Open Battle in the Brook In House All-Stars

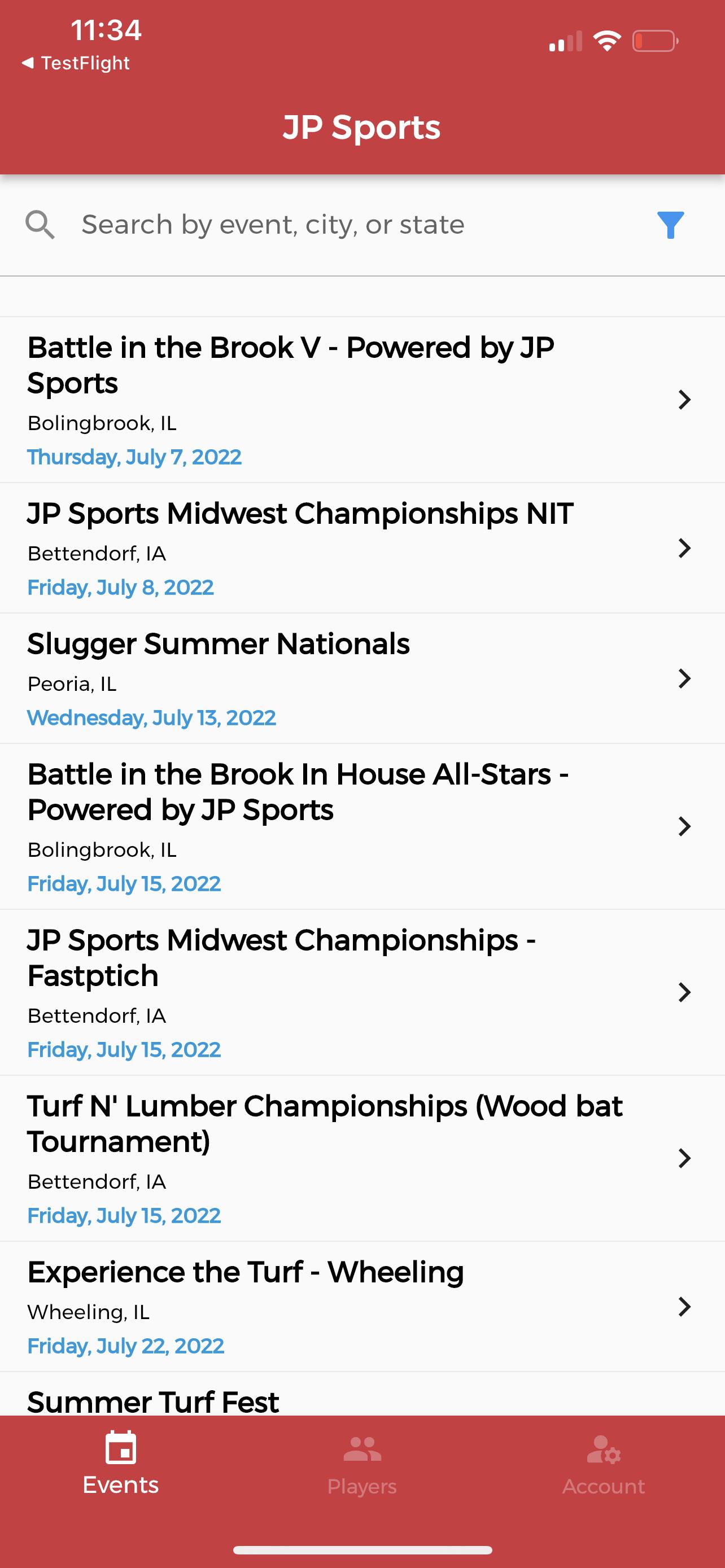click(x=362, y=826)
